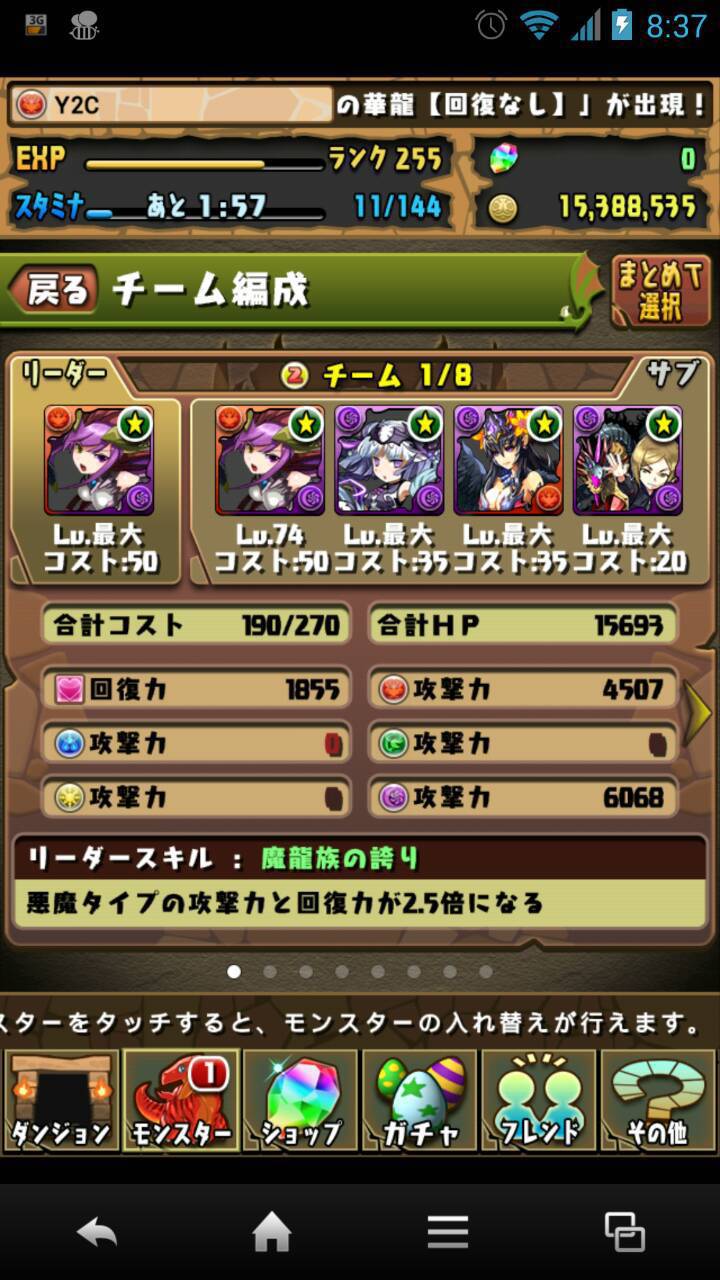
Task: Open the モンスター tab
Action: click(x=180, y=1101)
